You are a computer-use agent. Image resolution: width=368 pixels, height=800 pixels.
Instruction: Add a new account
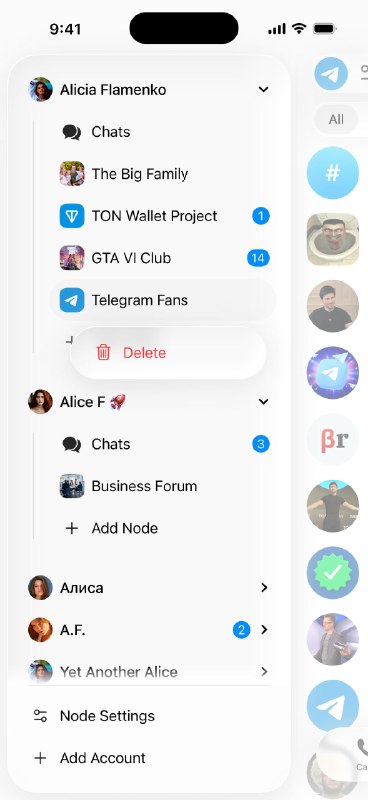tap(149, 758)
